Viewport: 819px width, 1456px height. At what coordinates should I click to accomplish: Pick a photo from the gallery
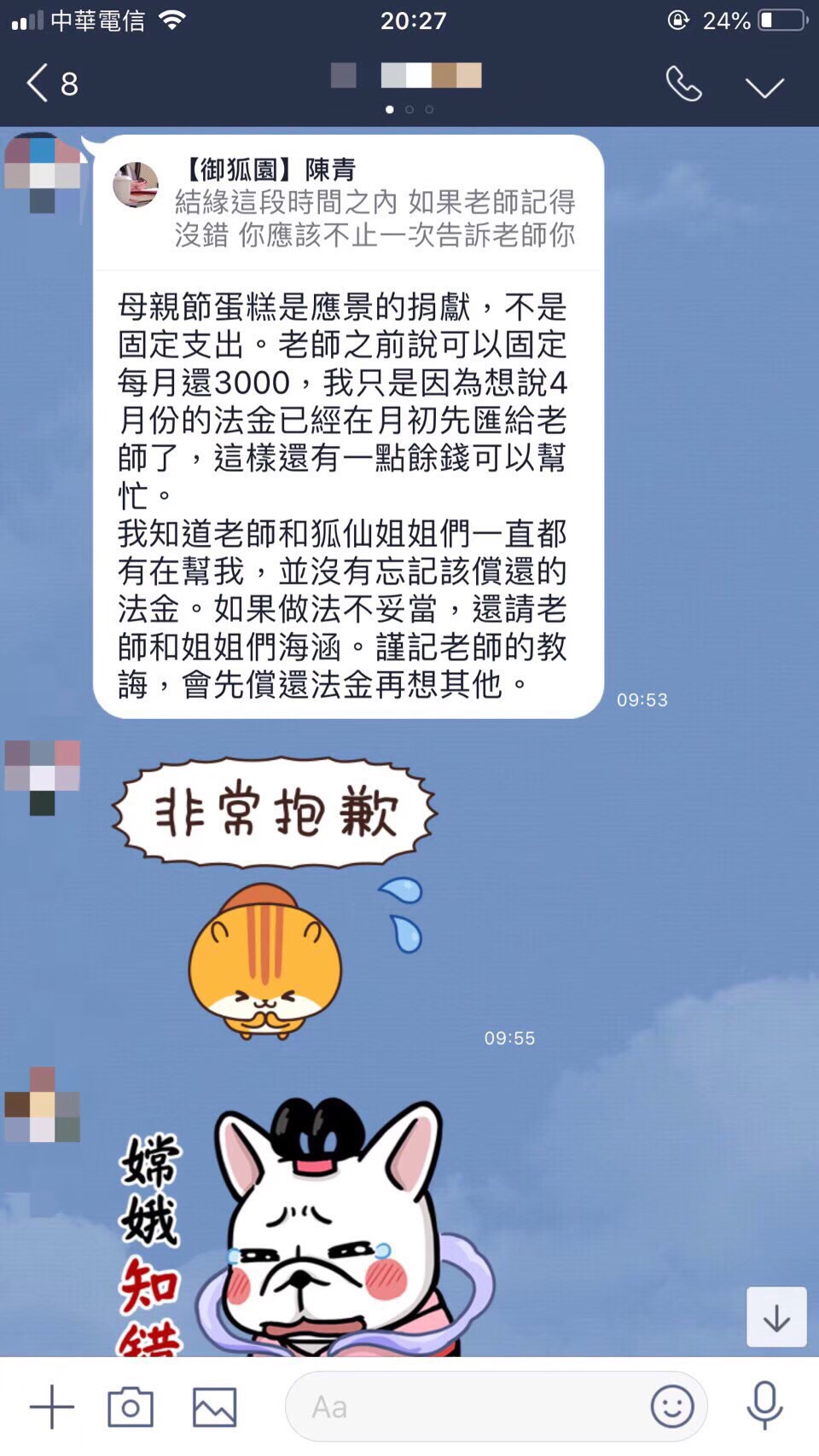pos(214,1407)
